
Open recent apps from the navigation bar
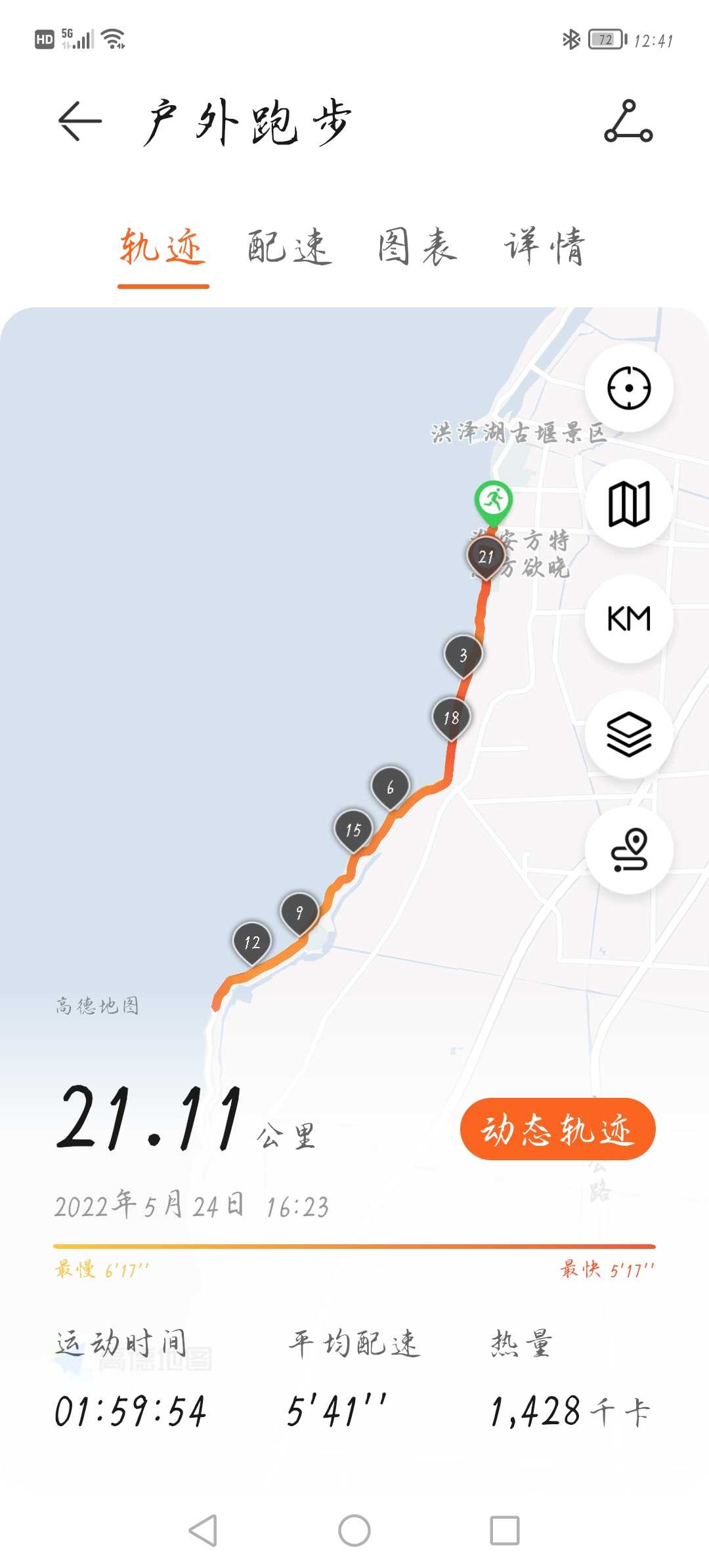click(505, 1531)
